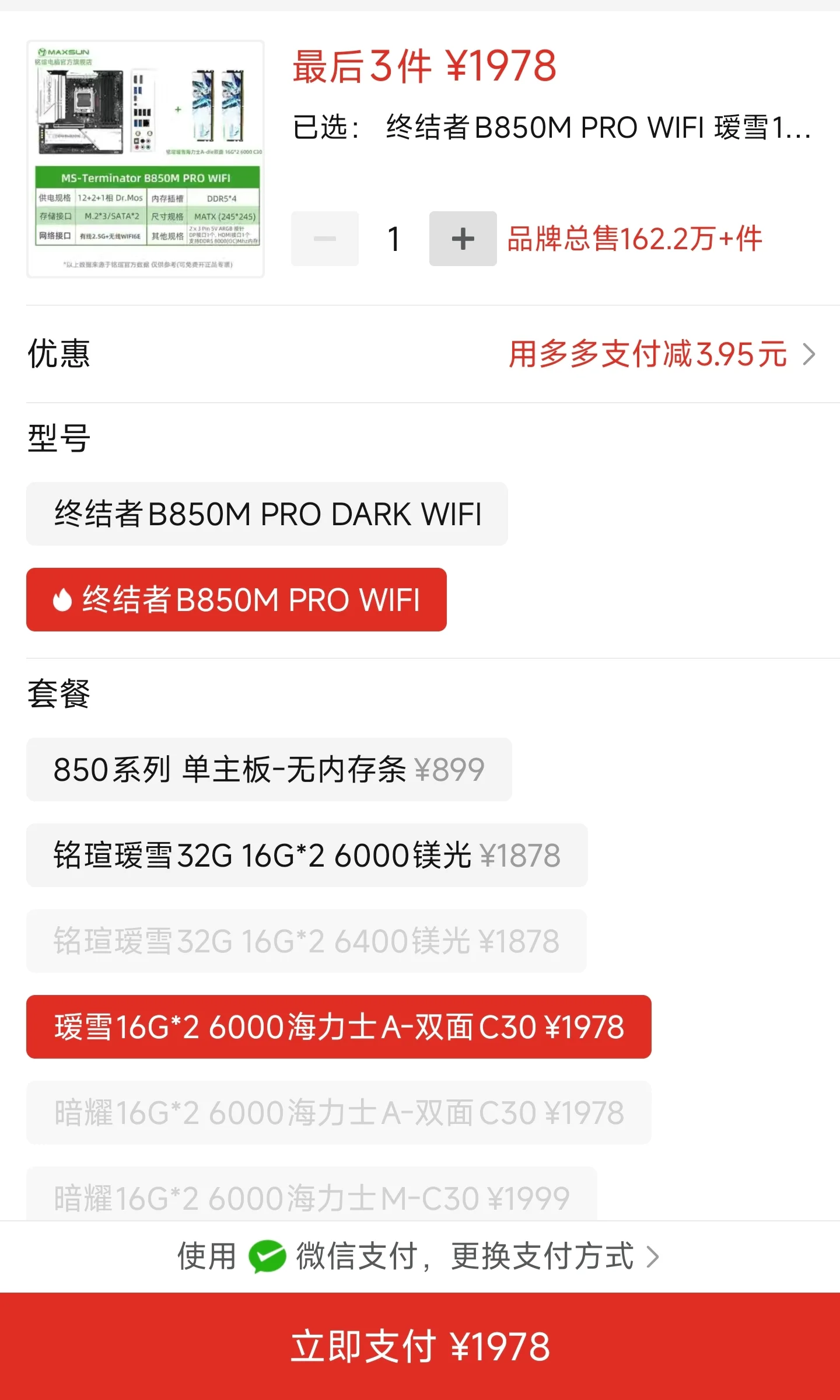840x1400 pixels.
Task: Open the 用多多支付减3.95元 discount row
Action: 661,354
